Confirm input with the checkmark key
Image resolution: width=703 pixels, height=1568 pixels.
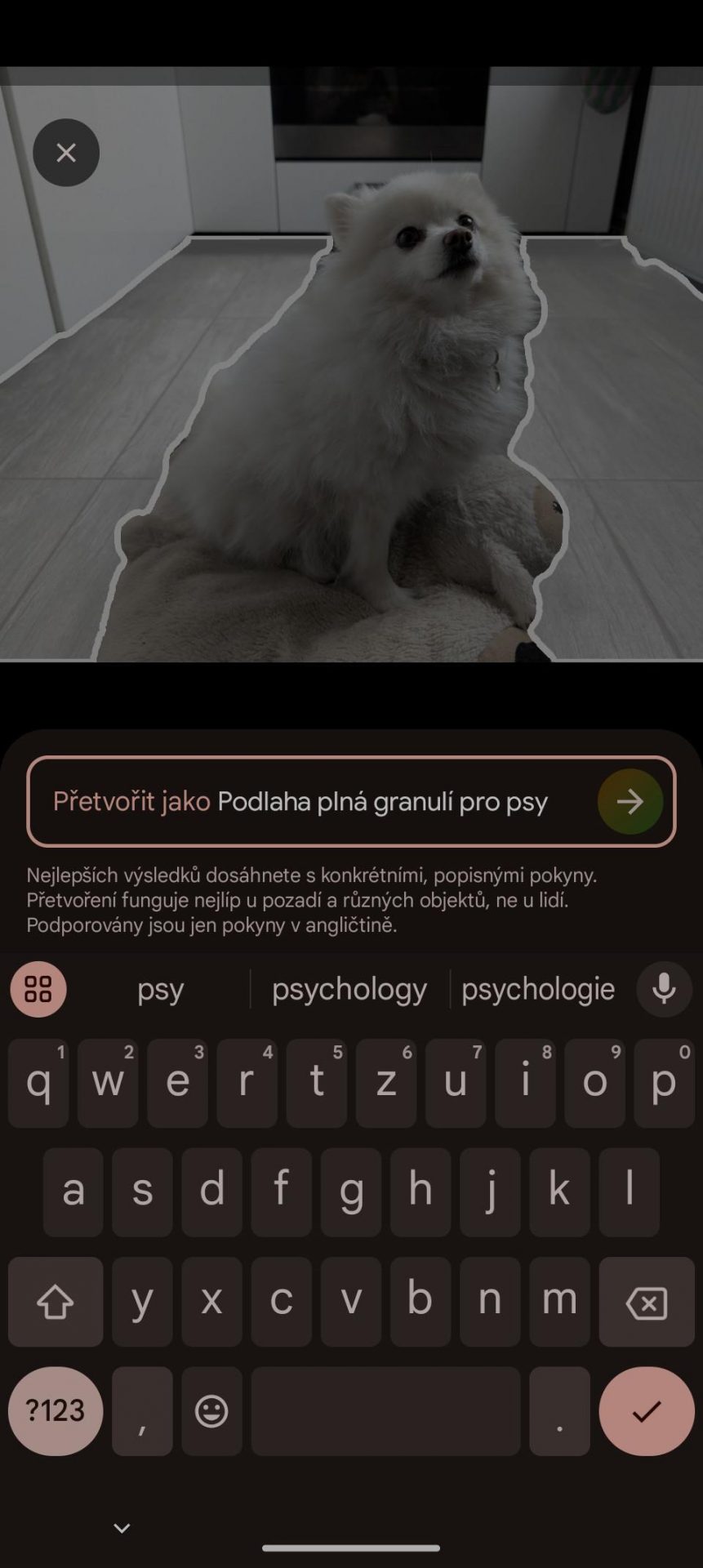[x=646, y=1411]
